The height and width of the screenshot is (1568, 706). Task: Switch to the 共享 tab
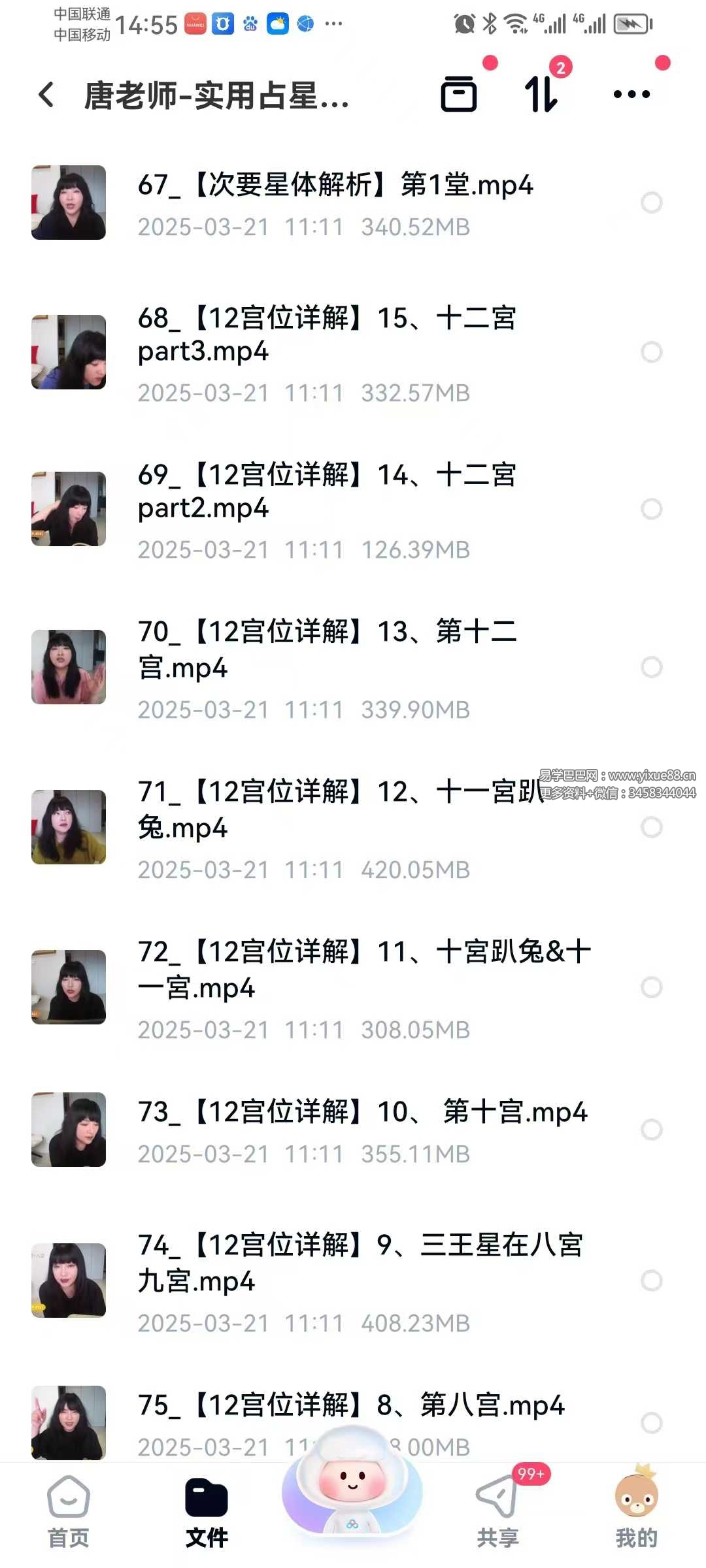(x=497, y=1511)
